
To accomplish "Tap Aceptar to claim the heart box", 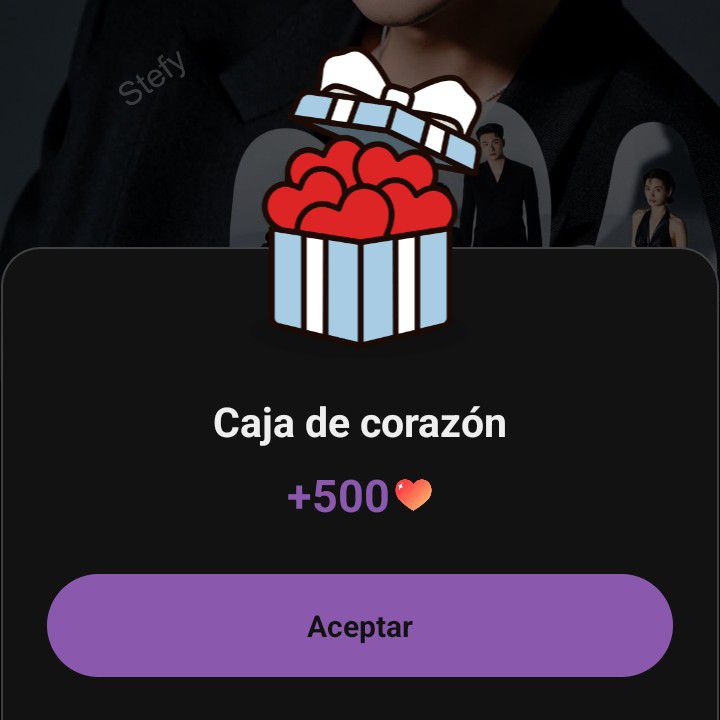I will (x=360, y=626).
